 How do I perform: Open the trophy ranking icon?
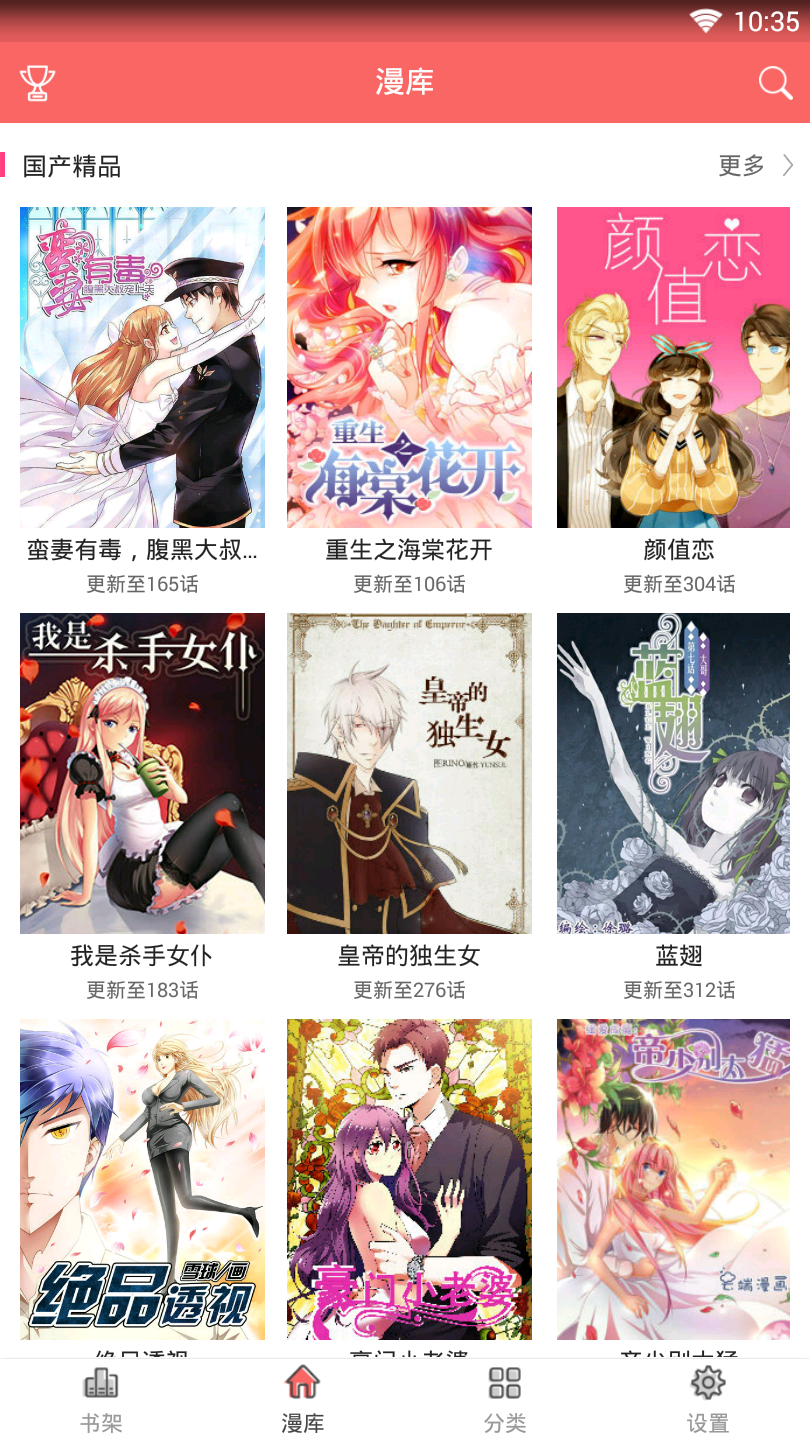37,83
